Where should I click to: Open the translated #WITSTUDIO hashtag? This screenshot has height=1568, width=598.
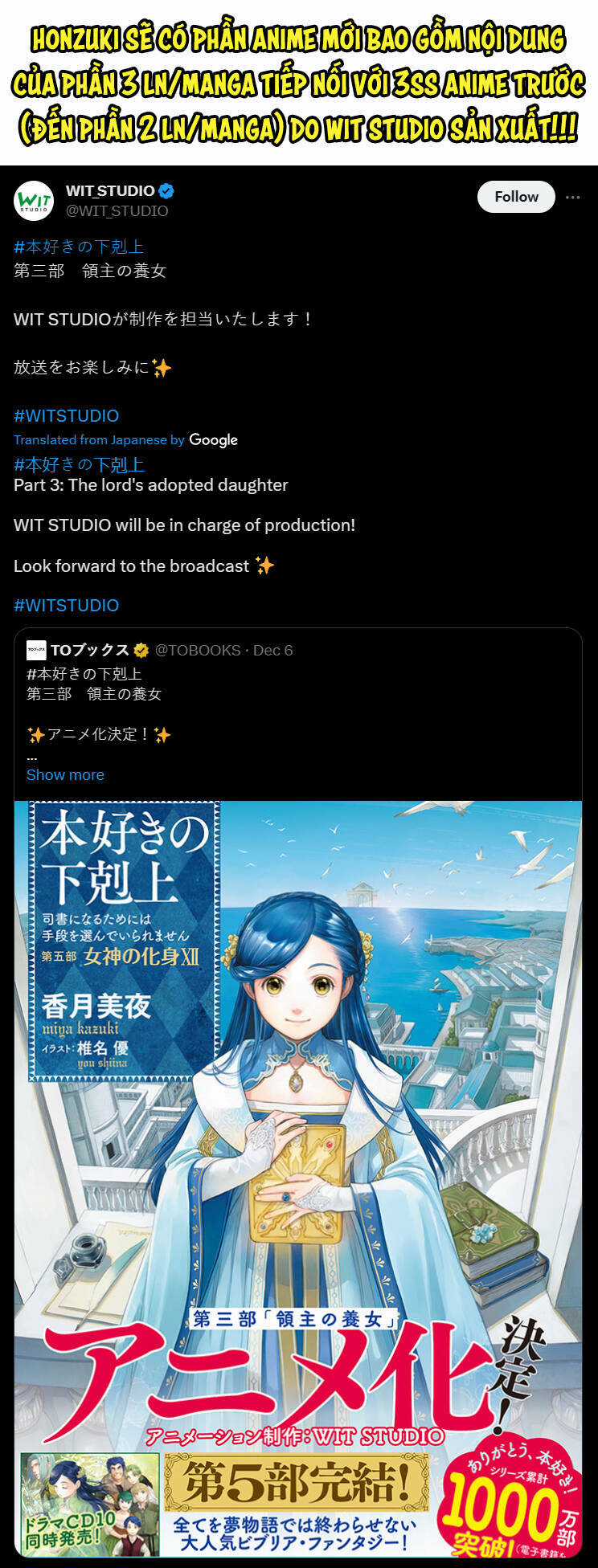tap(66, 604)
